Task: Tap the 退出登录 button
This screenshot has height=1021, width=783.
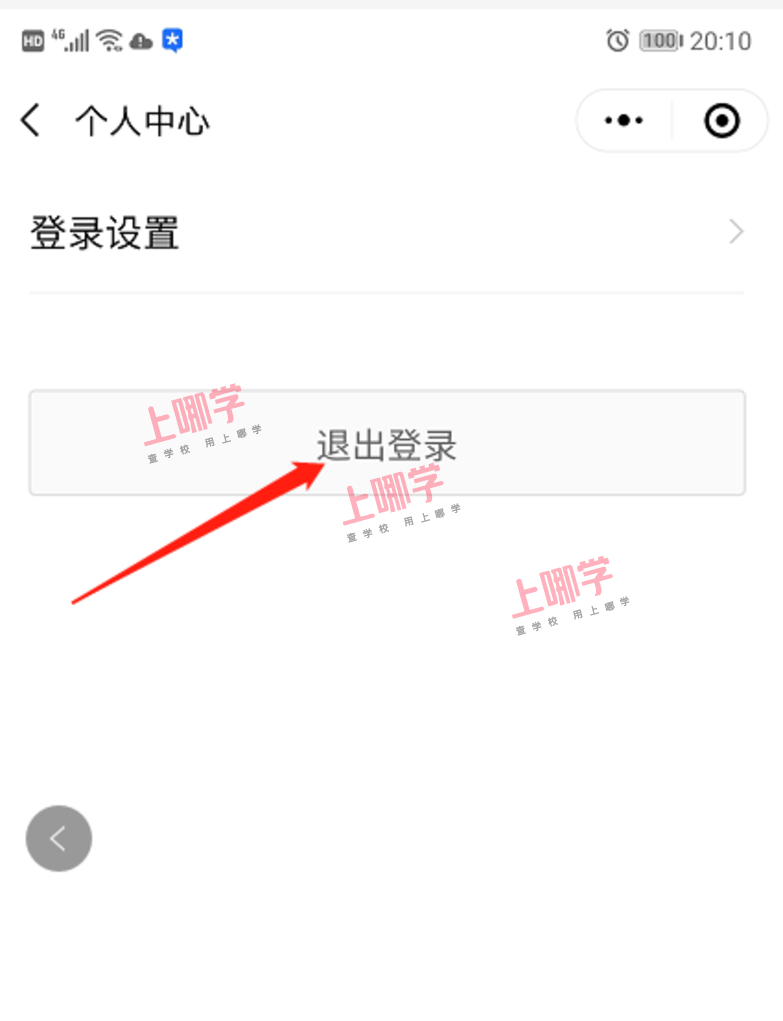Action: [x=386, y=443]
